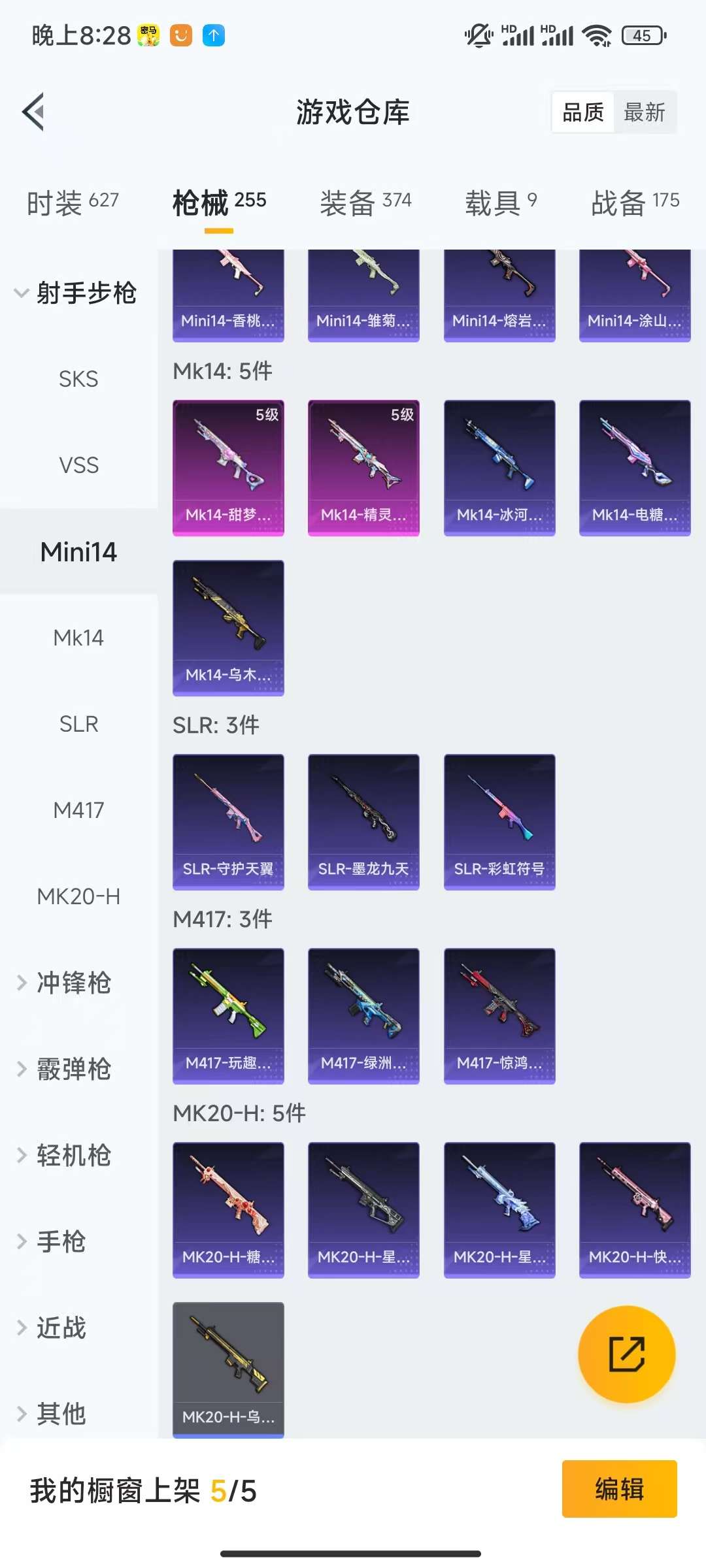Collapse the 射手步枪 category
The width and height of the screenshot is (706, 1568).
(x=77, y=293)
